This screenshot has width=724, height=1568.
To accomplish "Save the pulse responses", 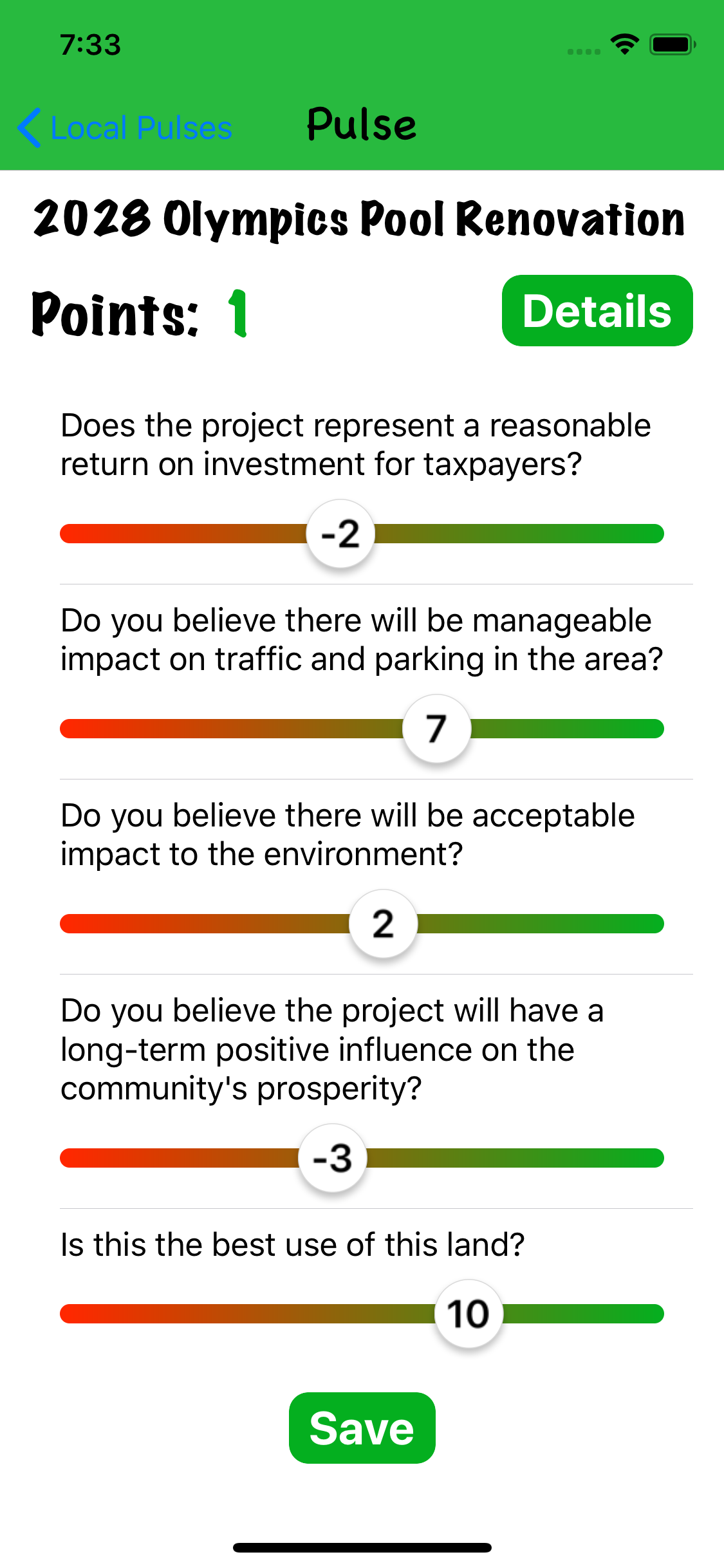I will click(362, 1428).
